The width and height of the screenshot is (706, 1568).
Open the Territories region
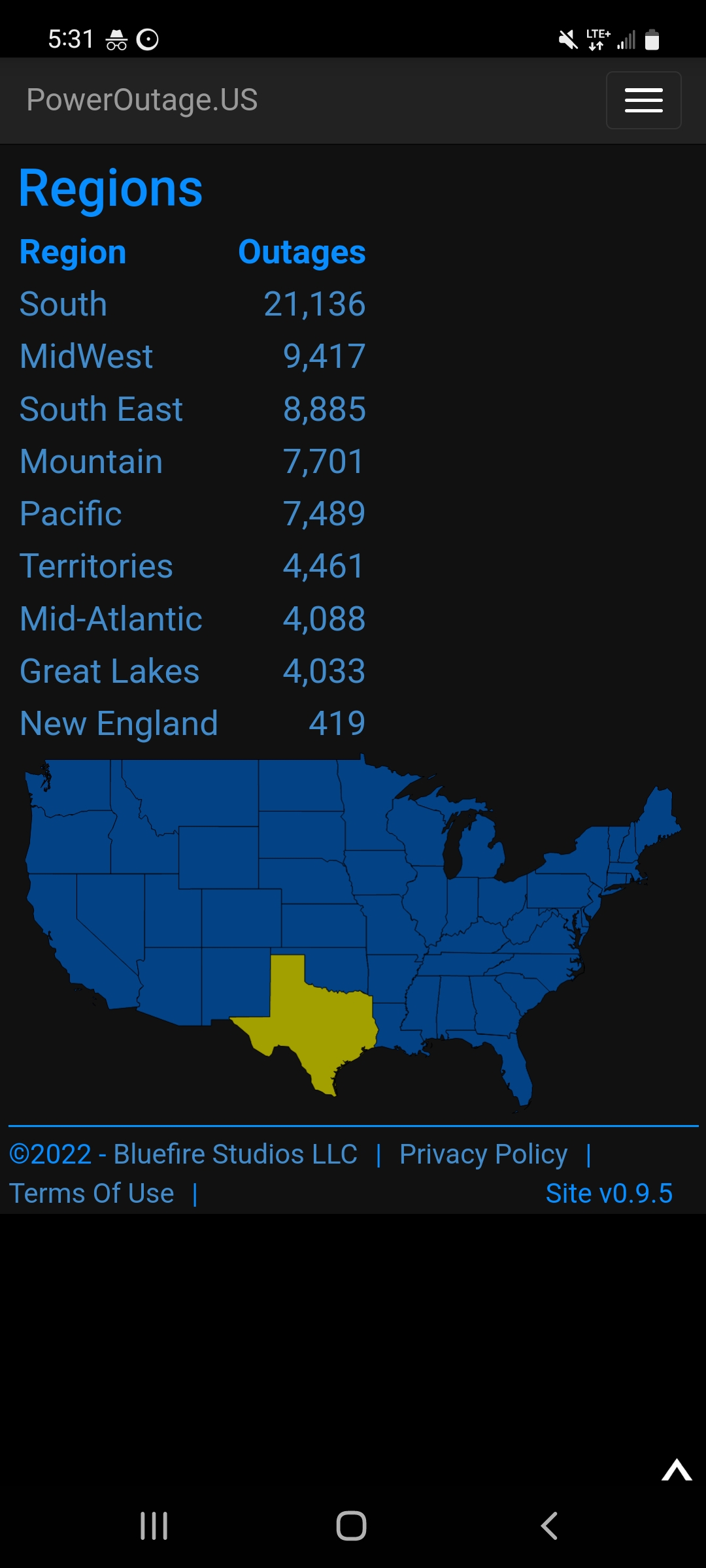pos(96,566)
